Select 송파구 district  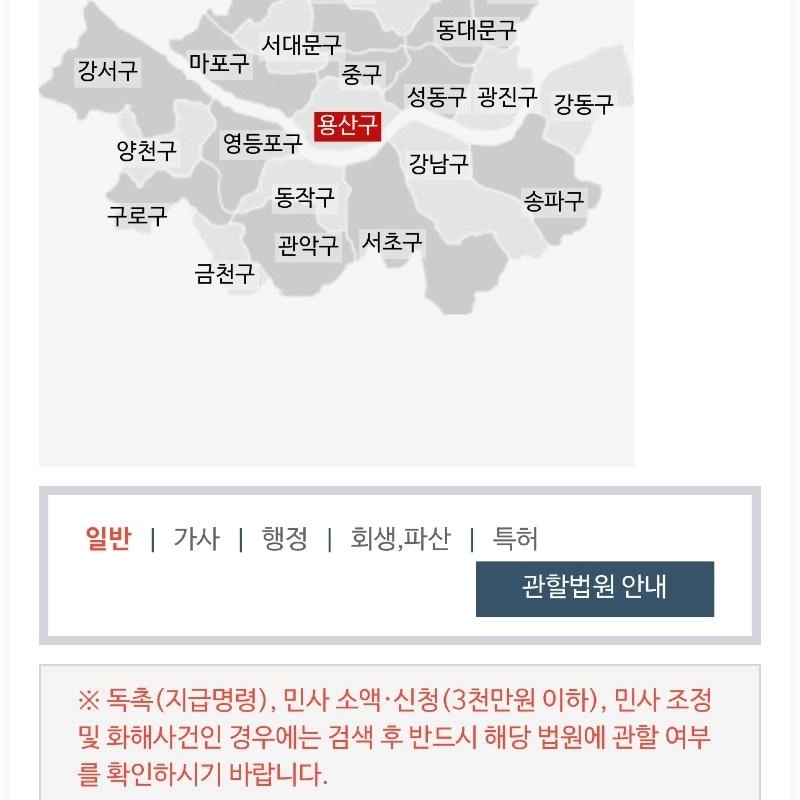click(553, 201)
